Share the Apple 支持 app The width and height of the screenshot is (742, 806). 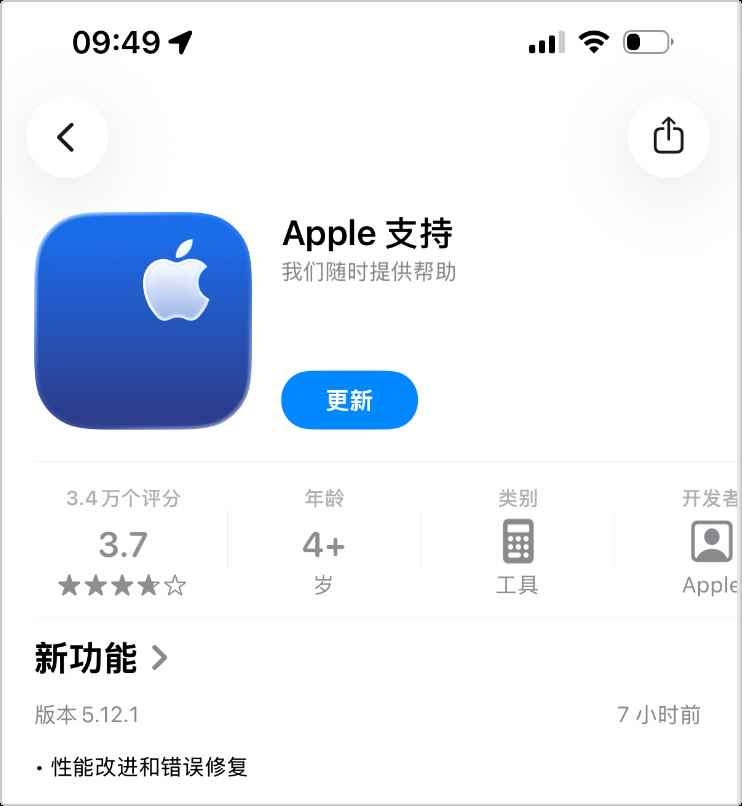click(x=668, y=137)
